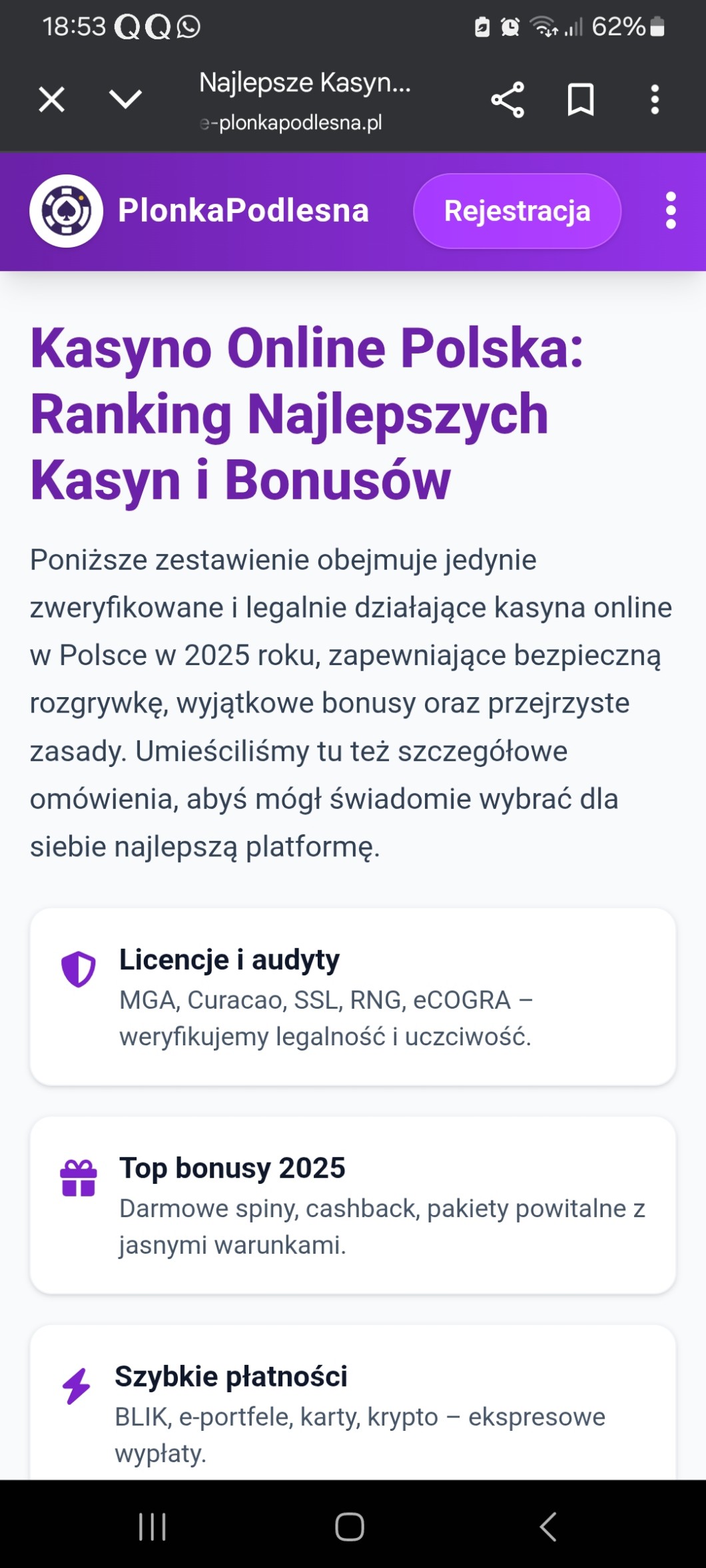Screen dimensions: 706x1568
Task: Open the PlonkaPodlesna site menu dots
Action: [x=671, y=211]
